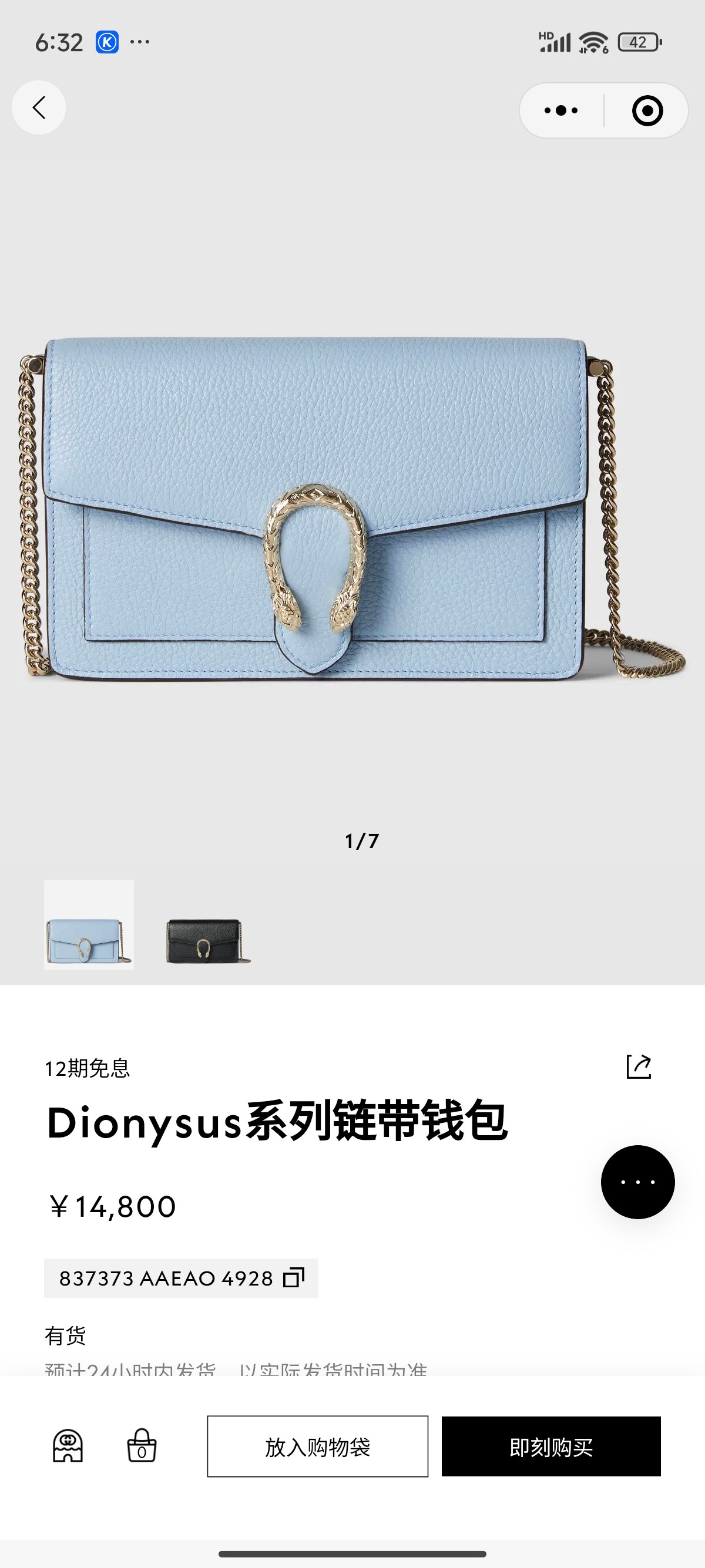Select the light blue wallet color thumbnail

point(89,924)
